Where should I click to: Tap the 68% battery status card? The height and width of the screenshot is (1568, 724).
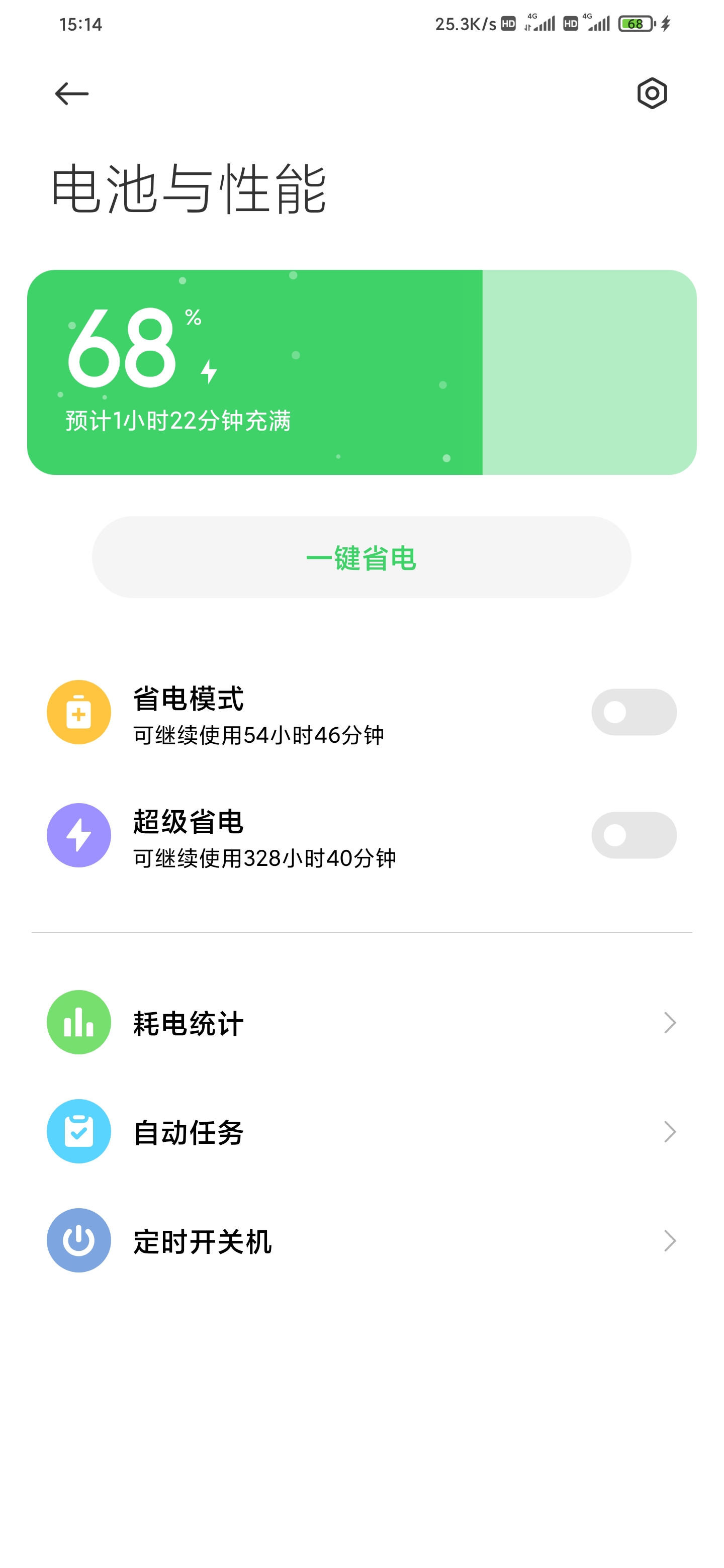pyautogui.click(x=361, y=372)
